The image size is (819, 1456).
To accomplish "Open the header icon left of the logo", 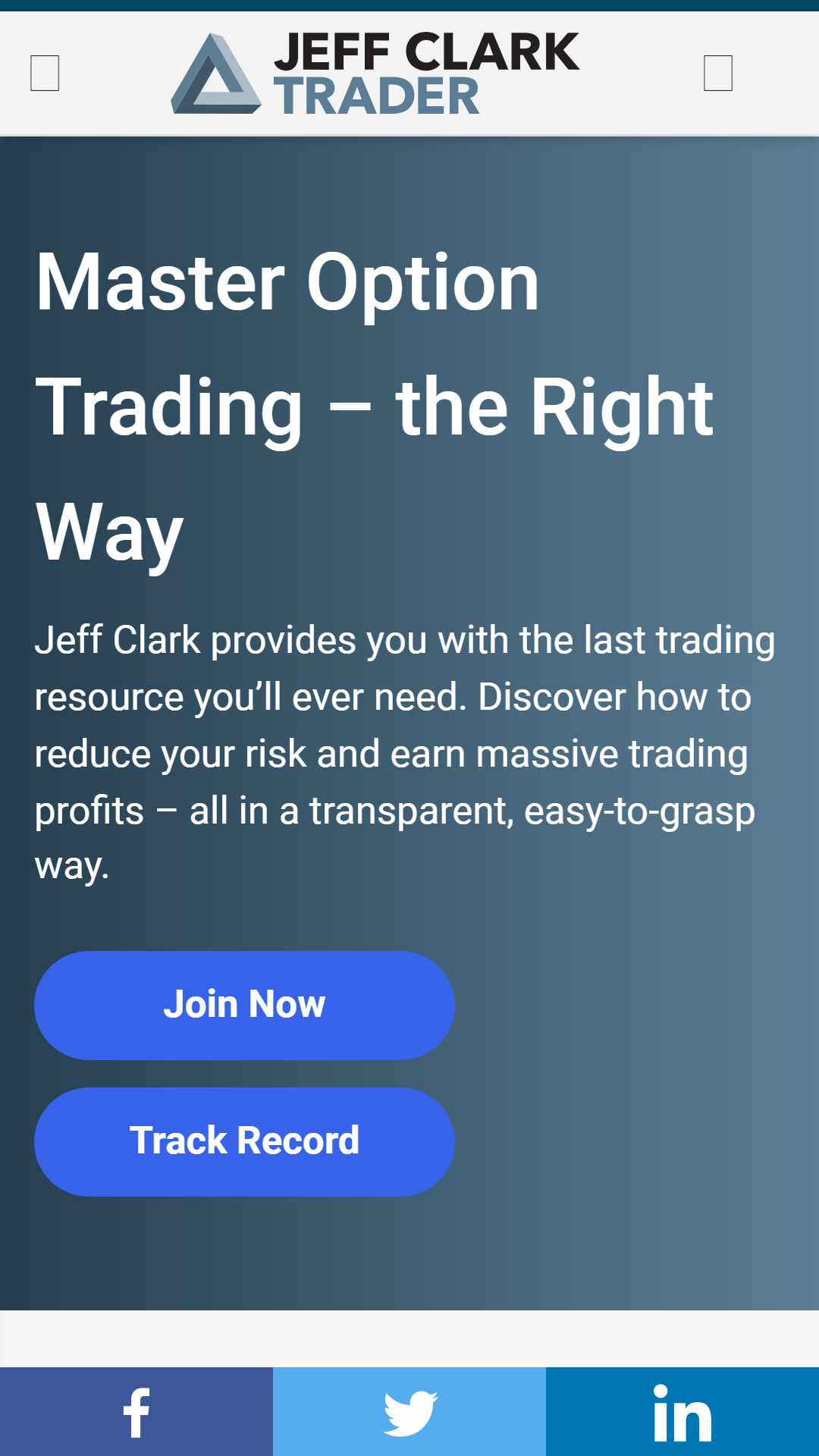I will (45, 74).
